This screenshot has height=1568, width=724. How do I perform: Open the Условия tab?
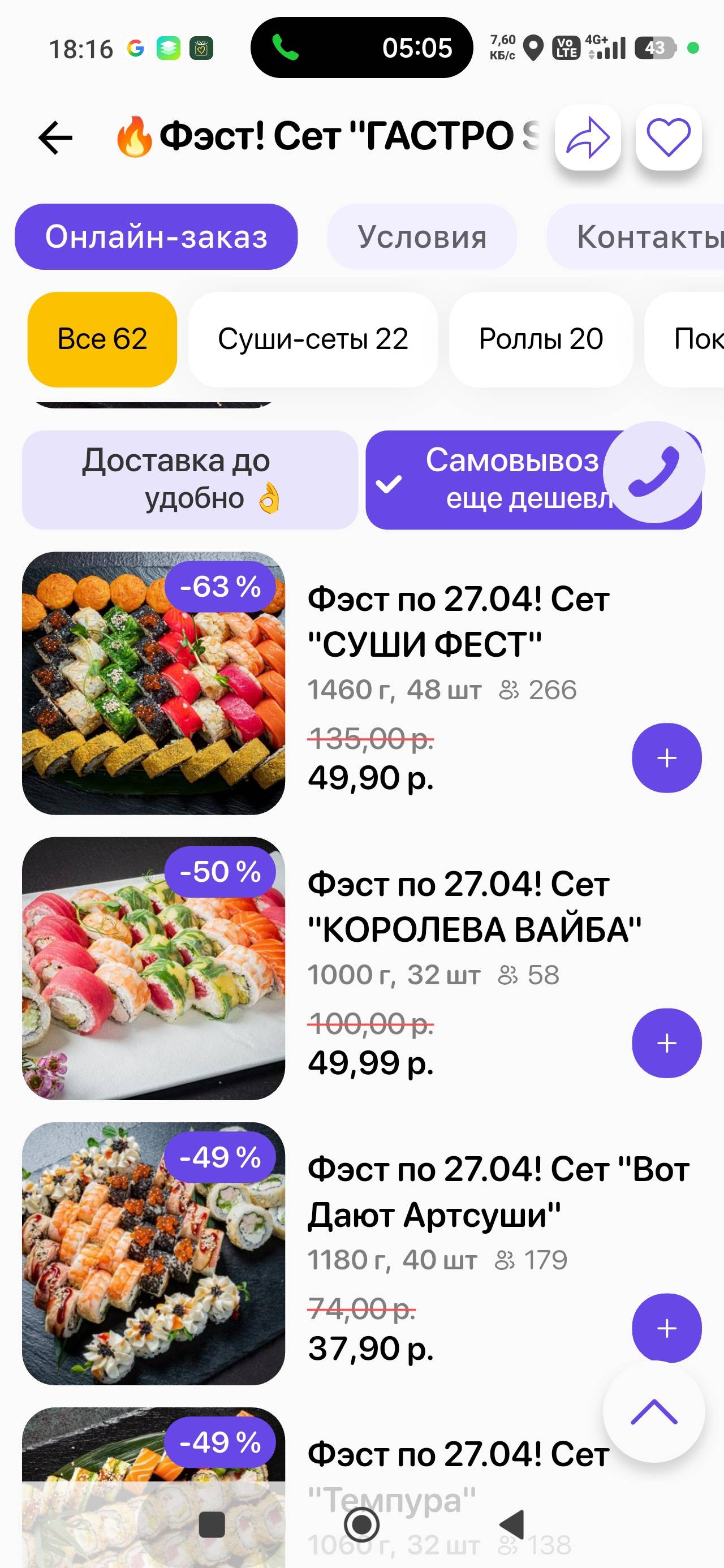[x=421, y=237]
